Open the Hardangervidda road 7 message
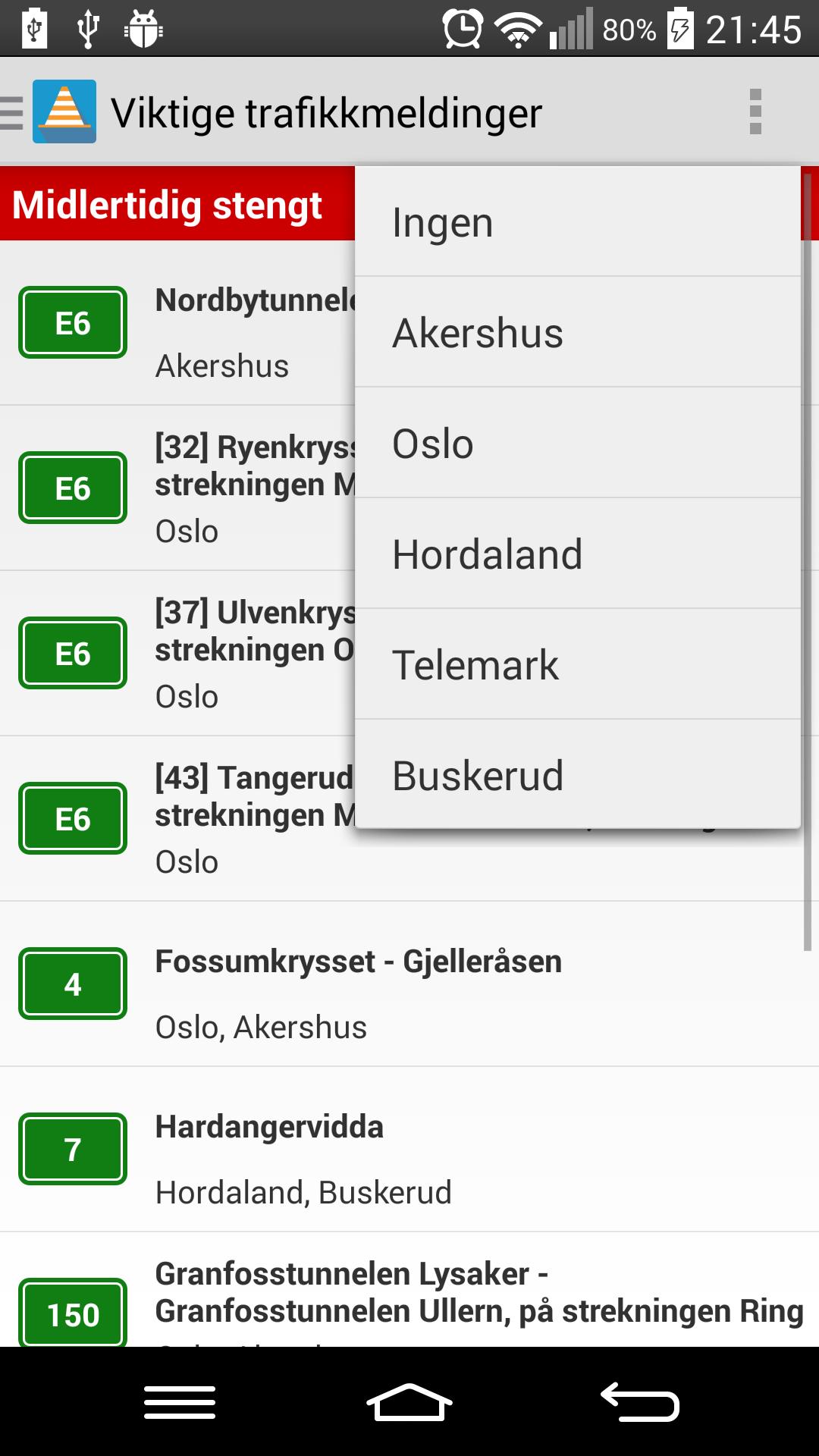The height and width of the screenshot is (1456, 819). pos(409,1150)
